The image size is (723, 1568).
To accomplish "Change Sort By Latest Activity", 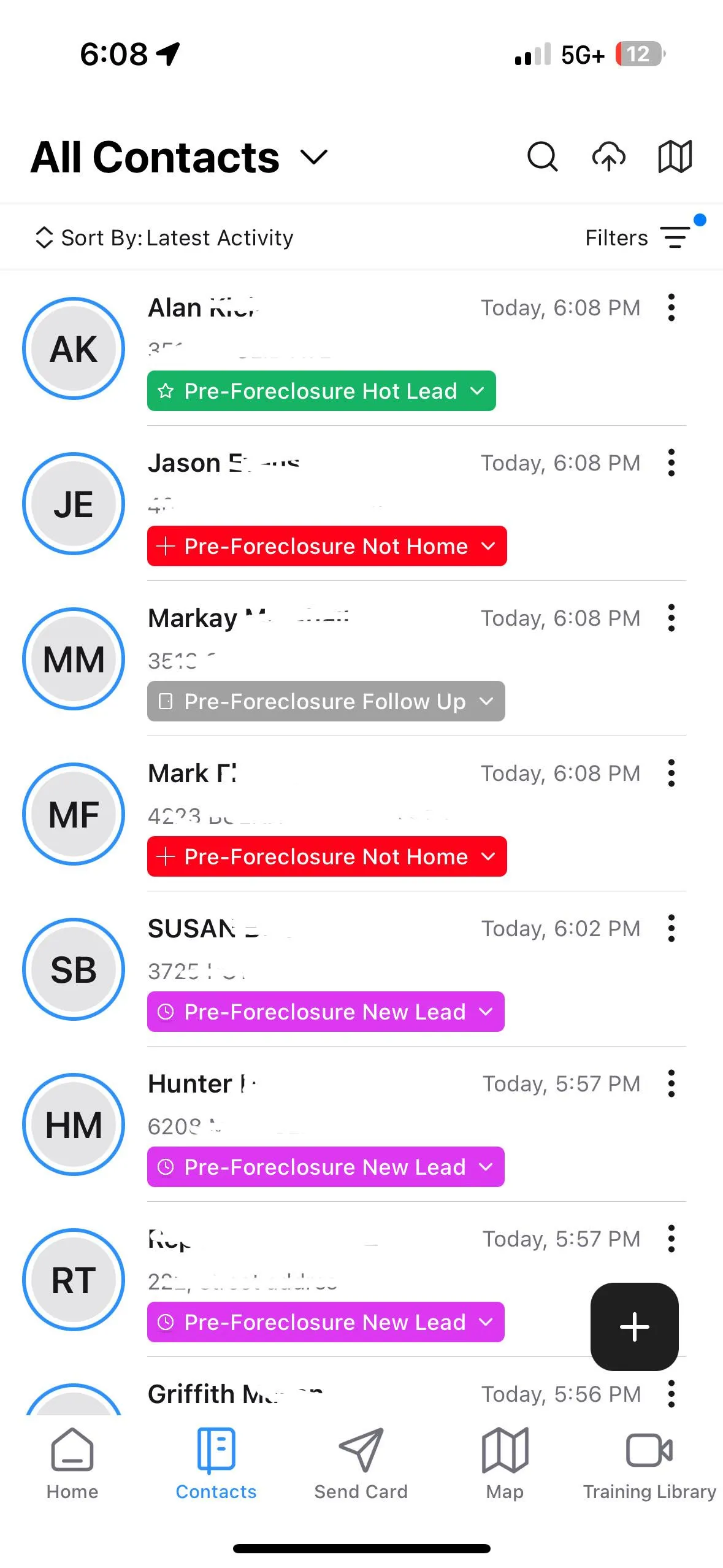I will [x=164, y=237].
